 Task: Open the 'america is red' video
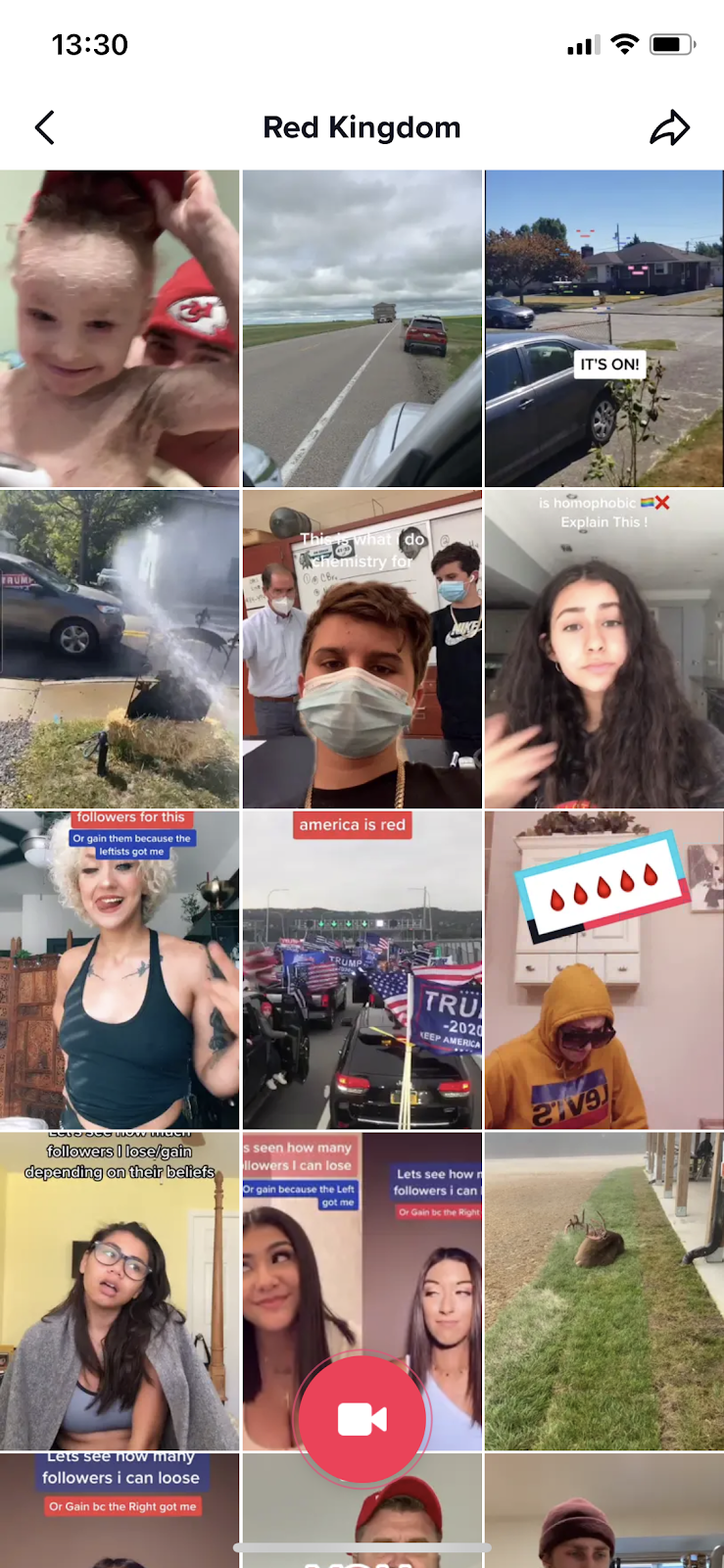coord(362,970)
